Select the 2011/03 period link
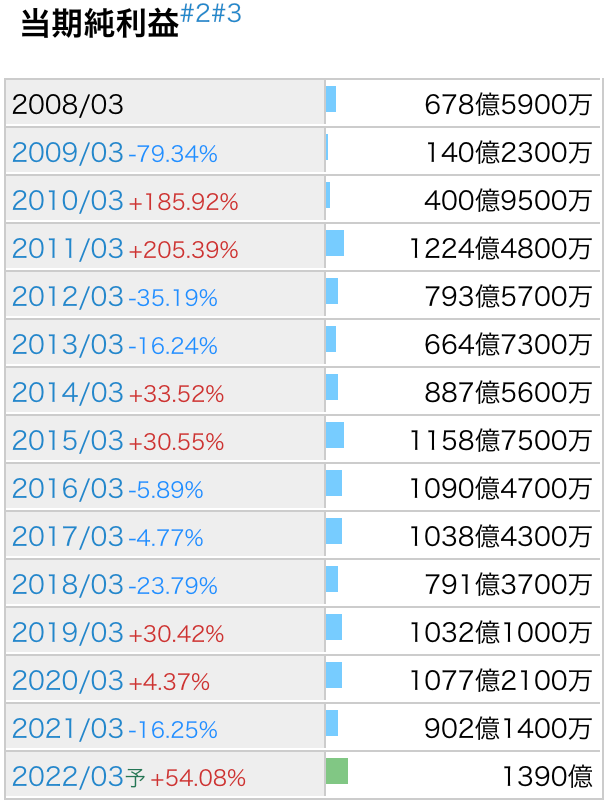The image size is (608, 808). pyautogui.click(x=67, y=249)
